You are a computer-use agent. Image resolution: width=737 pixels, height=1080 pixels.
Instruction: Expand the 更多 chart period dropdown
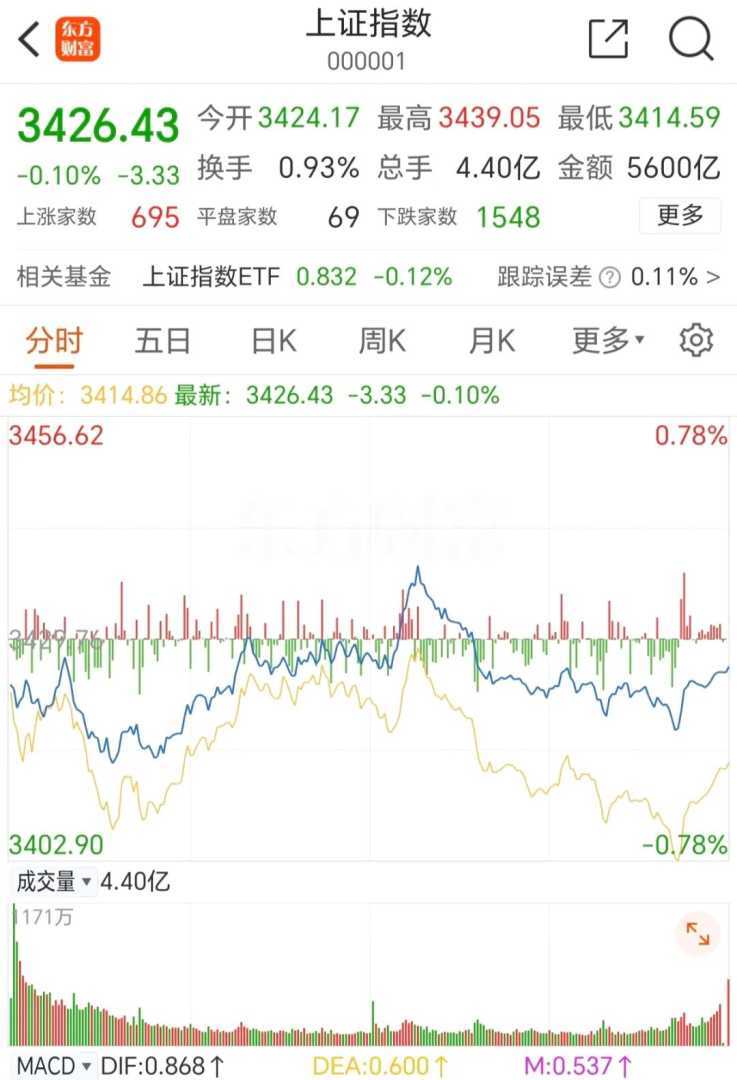coord(607,342)
